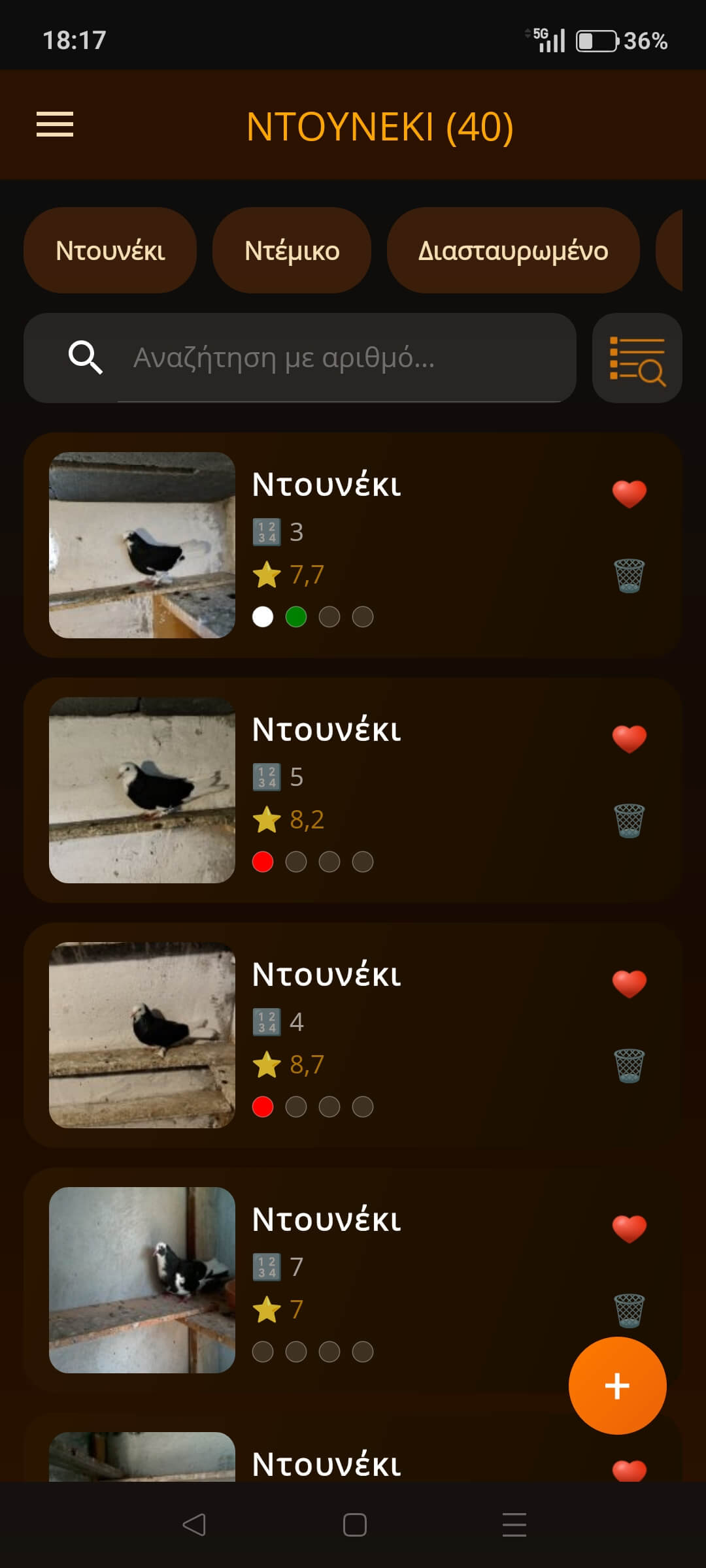Open the pigeon card numbered 3

coord(353,545)
